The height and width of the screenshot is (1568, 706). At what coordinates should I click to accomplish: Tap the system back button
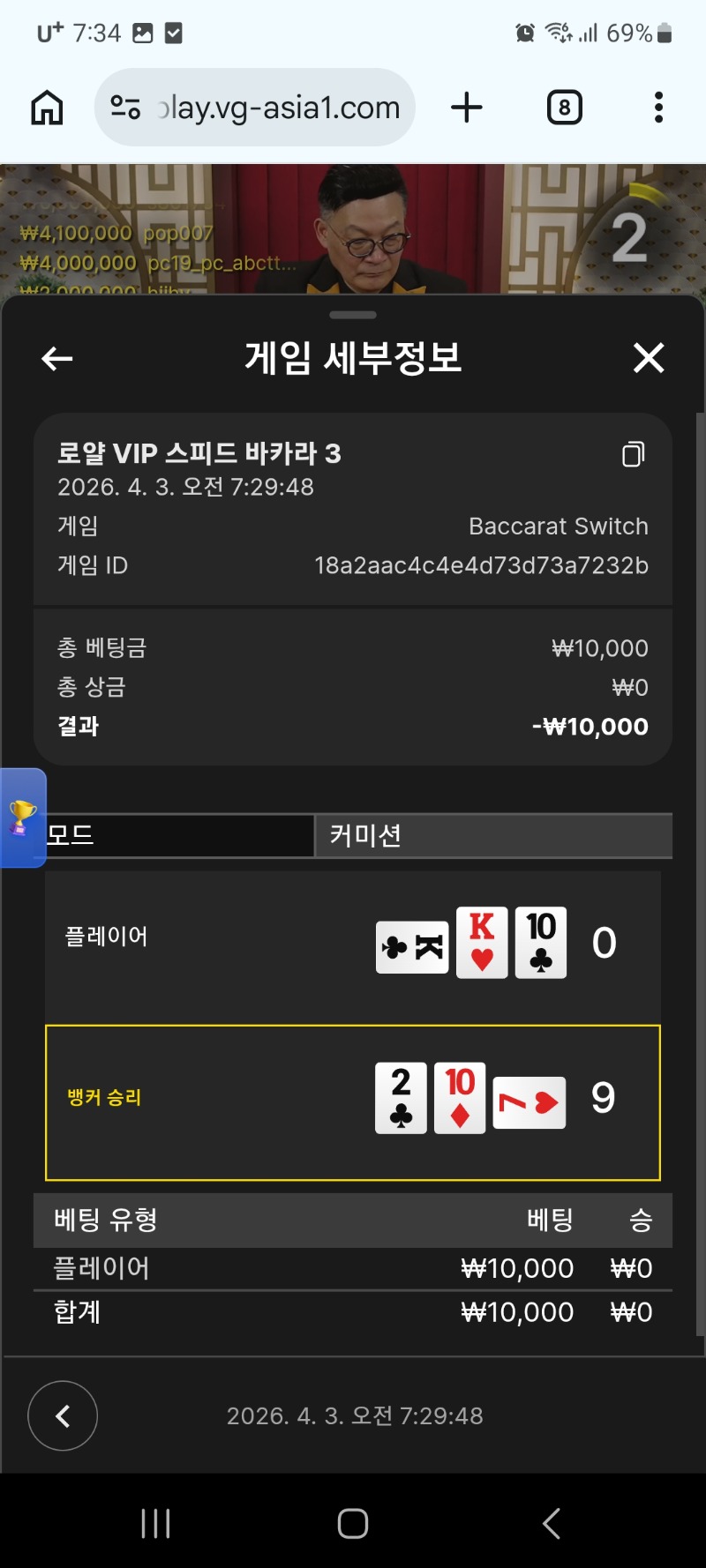coord(552,1523)
